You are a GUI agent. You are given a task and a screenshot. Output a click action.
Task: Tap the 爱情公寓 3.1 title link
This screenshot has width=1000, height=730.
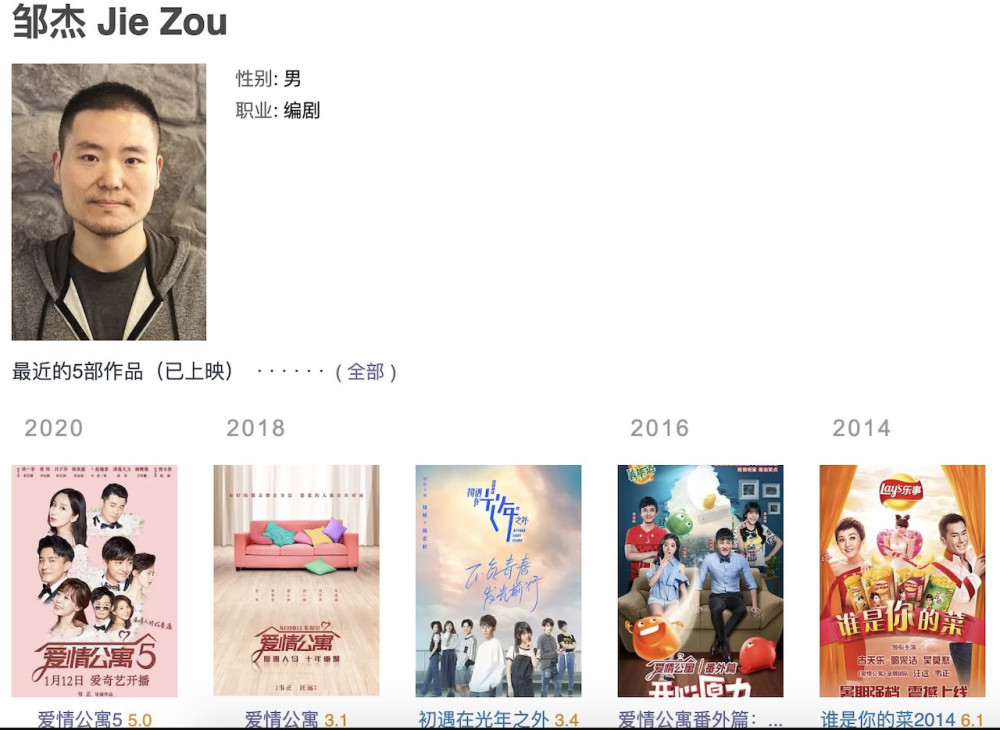pos(282,719)
